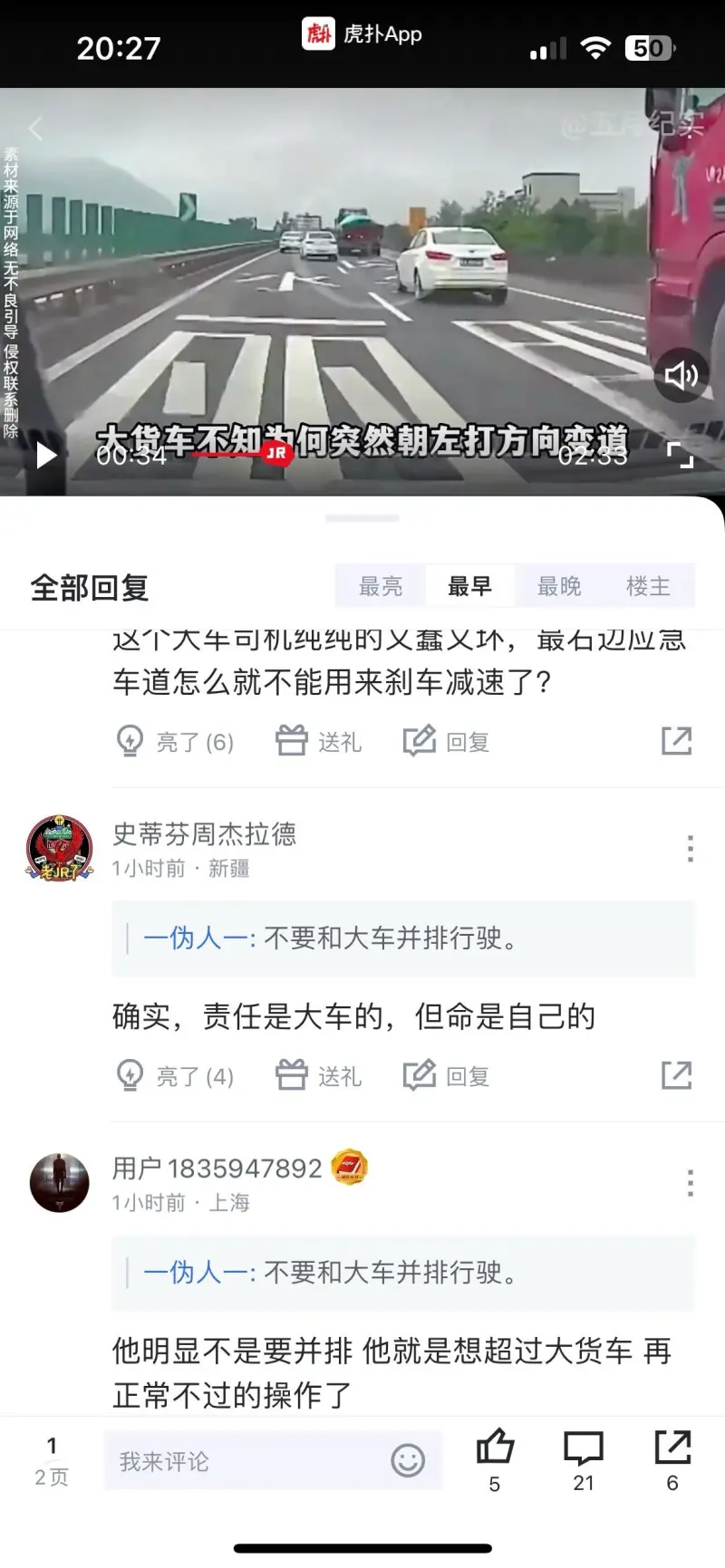Toggle the video sound speaker icon

[681, 374]
